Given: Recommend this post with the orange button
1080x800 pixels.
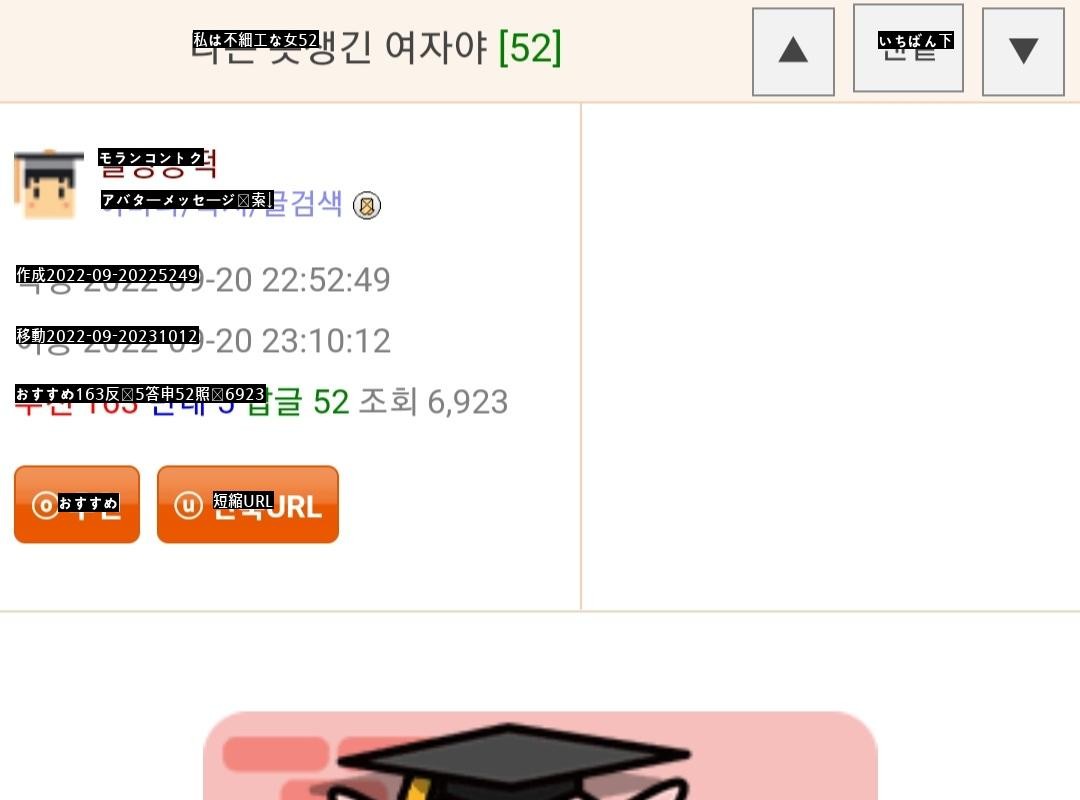Looking at the screenshot, I should (77, 505).
